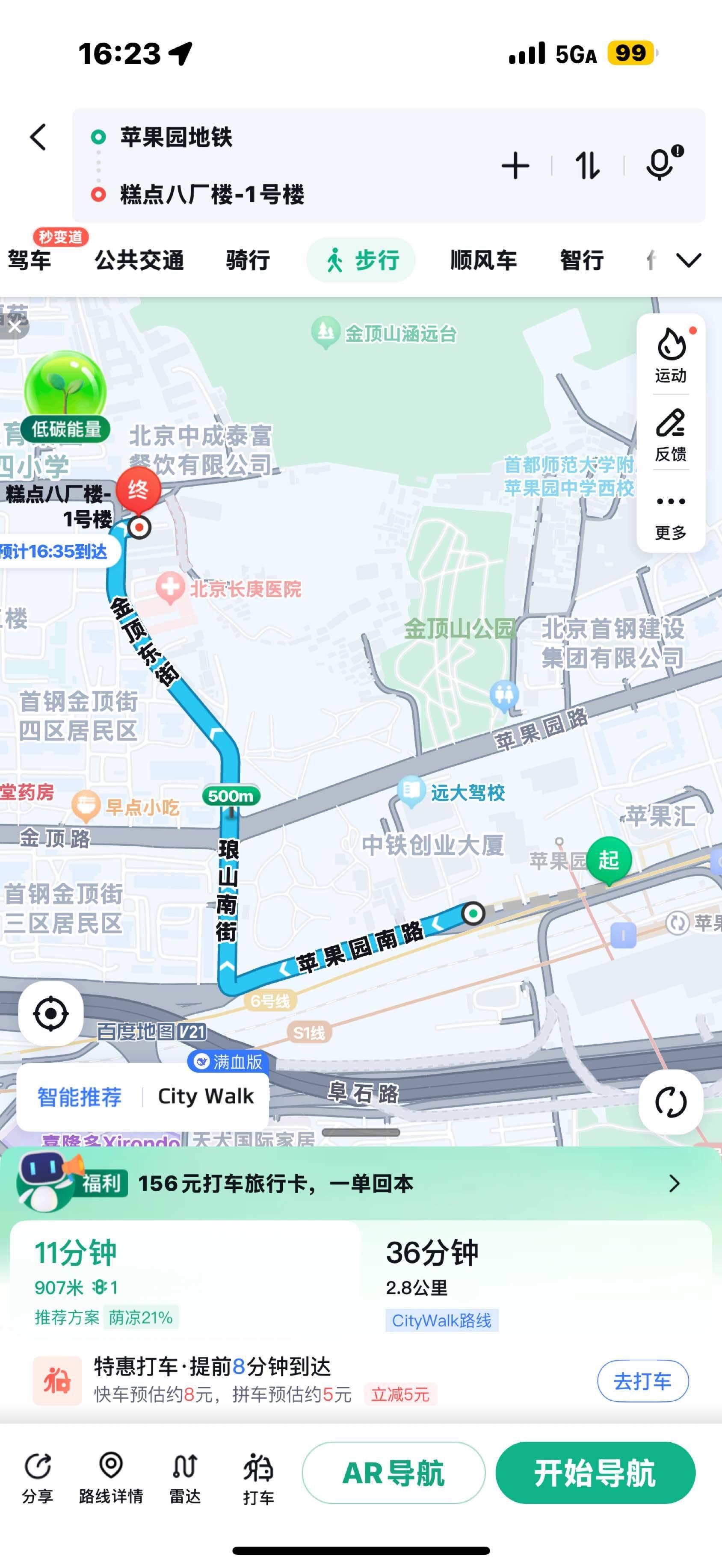Open 路线详情 route details icon
Screen dimensions: 722x1568
pos(111,1477)
